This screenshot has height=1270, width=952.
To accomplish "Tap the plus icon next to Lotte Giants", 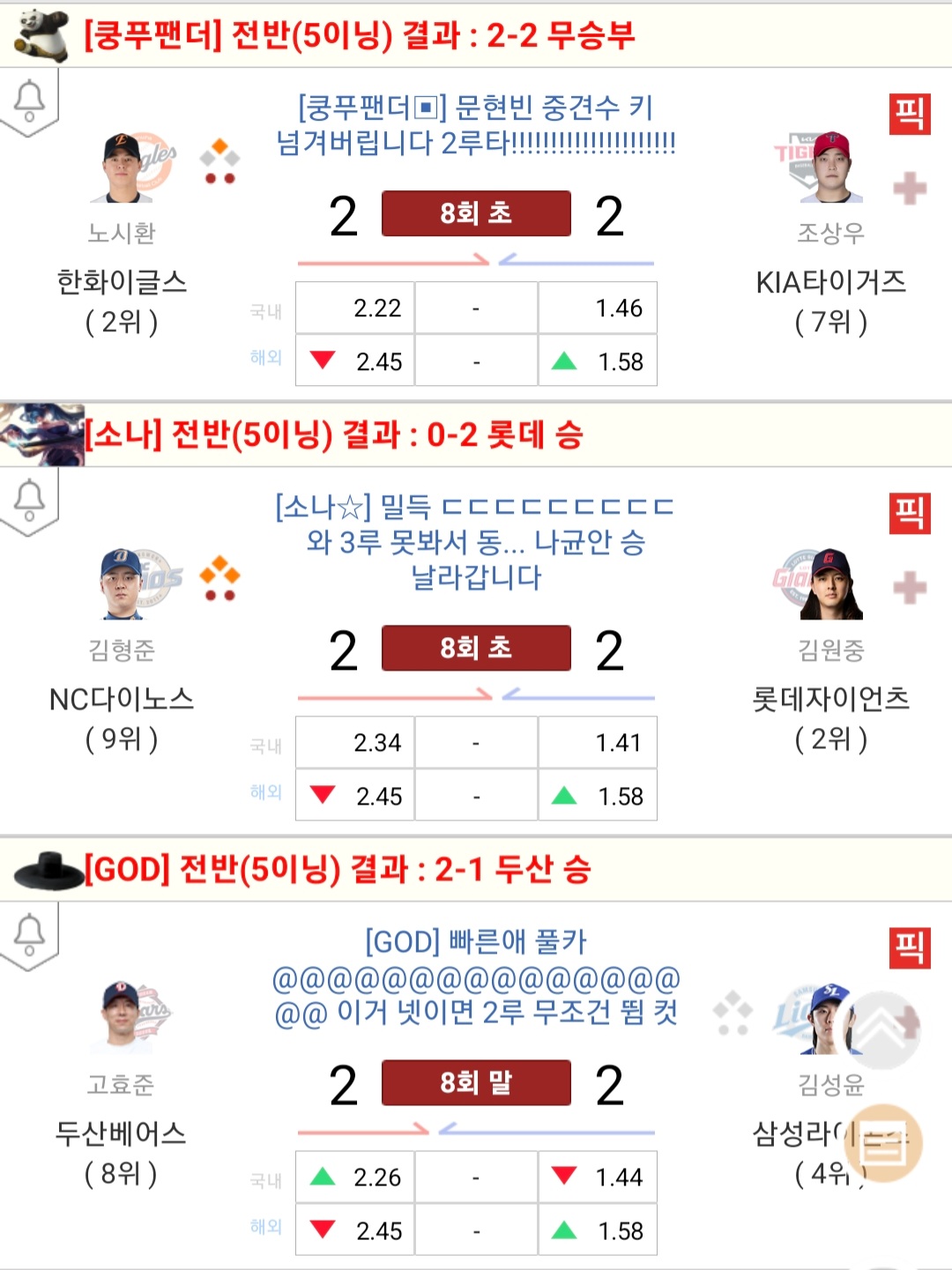I will point(910,588).
